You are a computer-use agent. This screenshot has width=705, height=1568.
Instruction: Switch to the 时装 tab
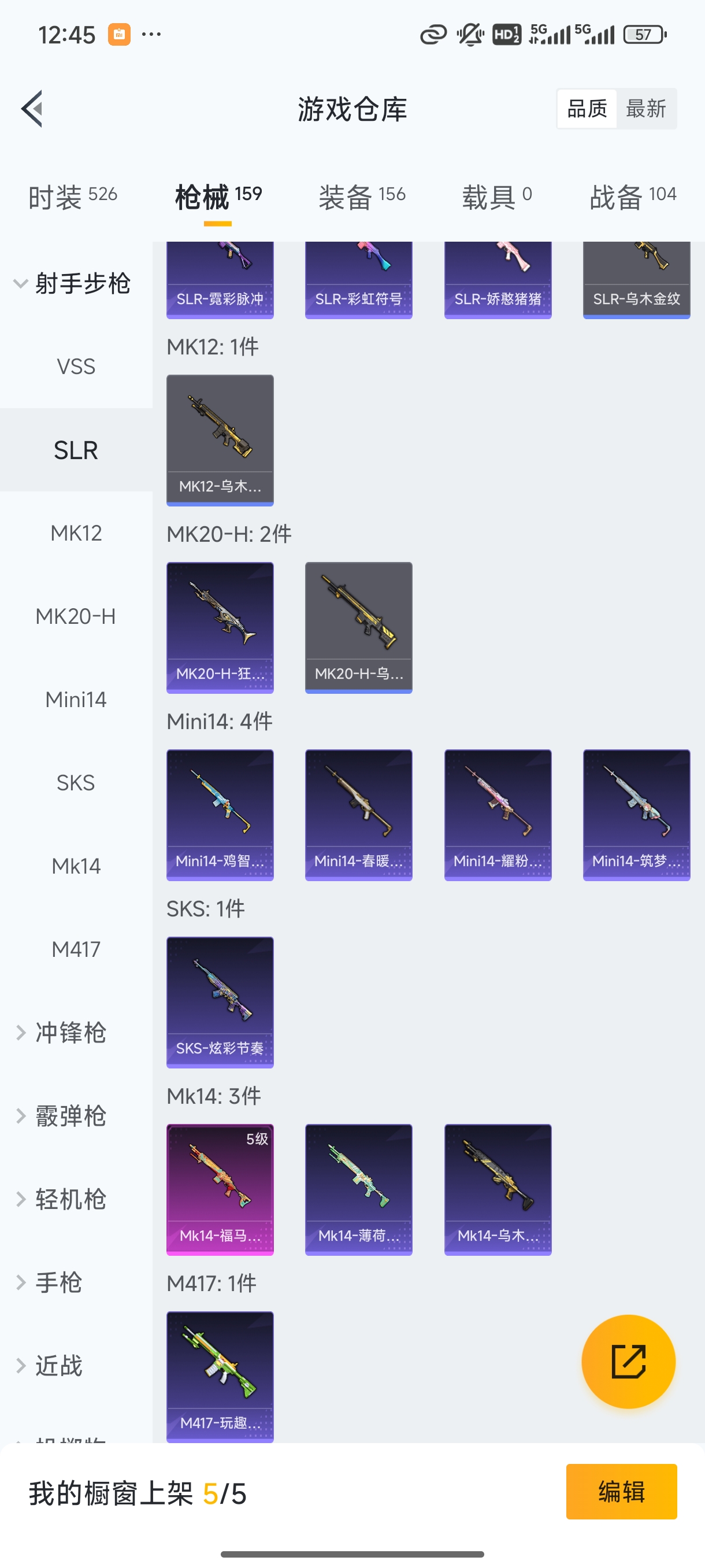point(72,197)
